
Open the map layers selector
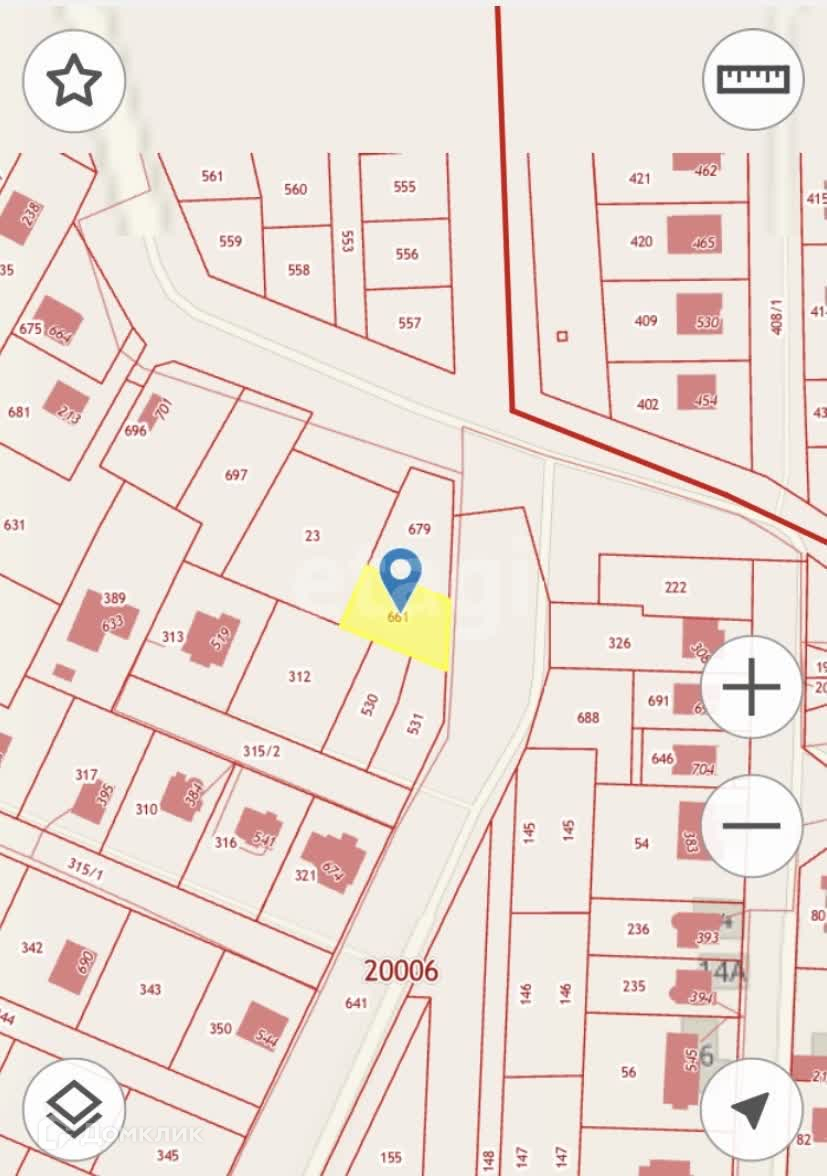[74, 1108]
